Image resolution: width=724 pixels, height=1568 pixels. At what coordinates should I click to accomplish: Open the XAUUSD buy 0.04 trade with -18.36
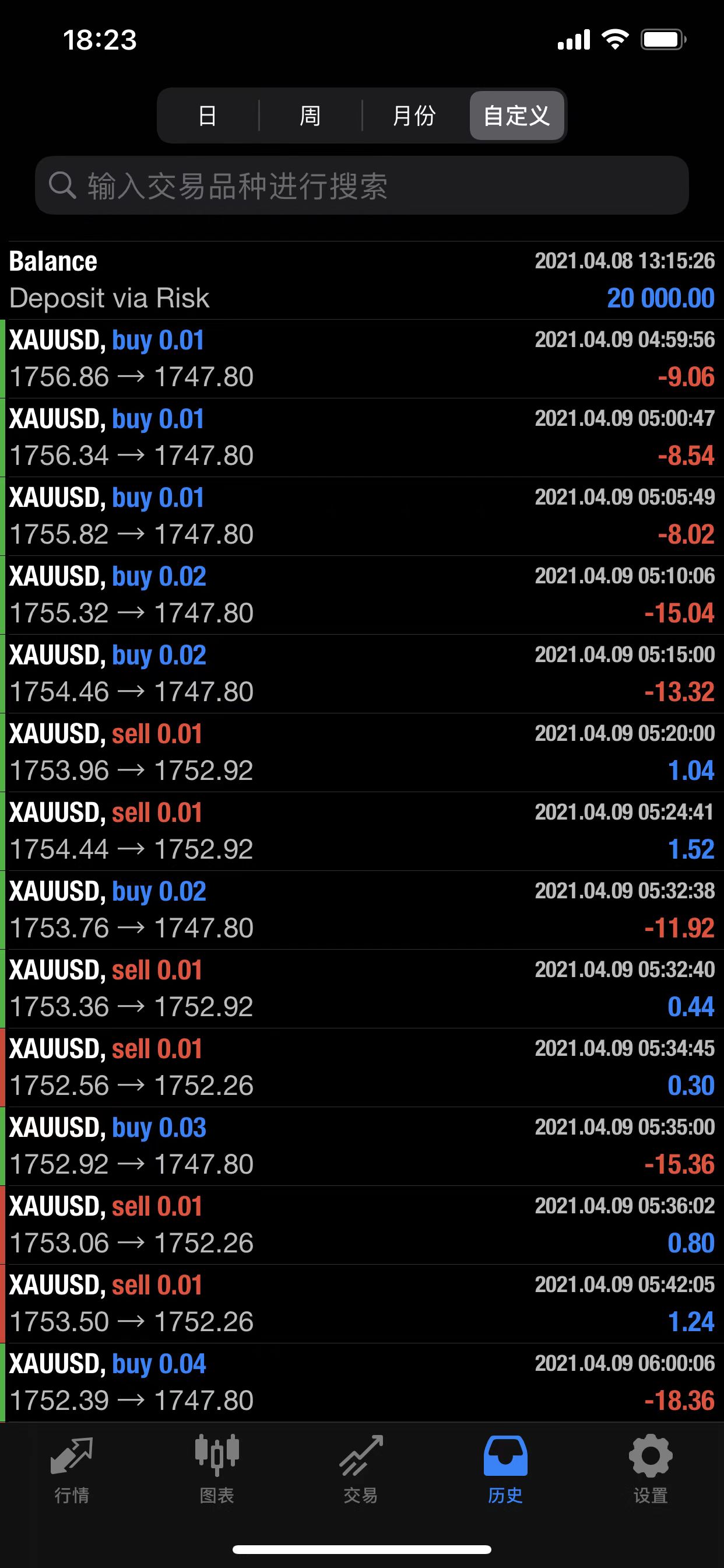click(362, 1383)
